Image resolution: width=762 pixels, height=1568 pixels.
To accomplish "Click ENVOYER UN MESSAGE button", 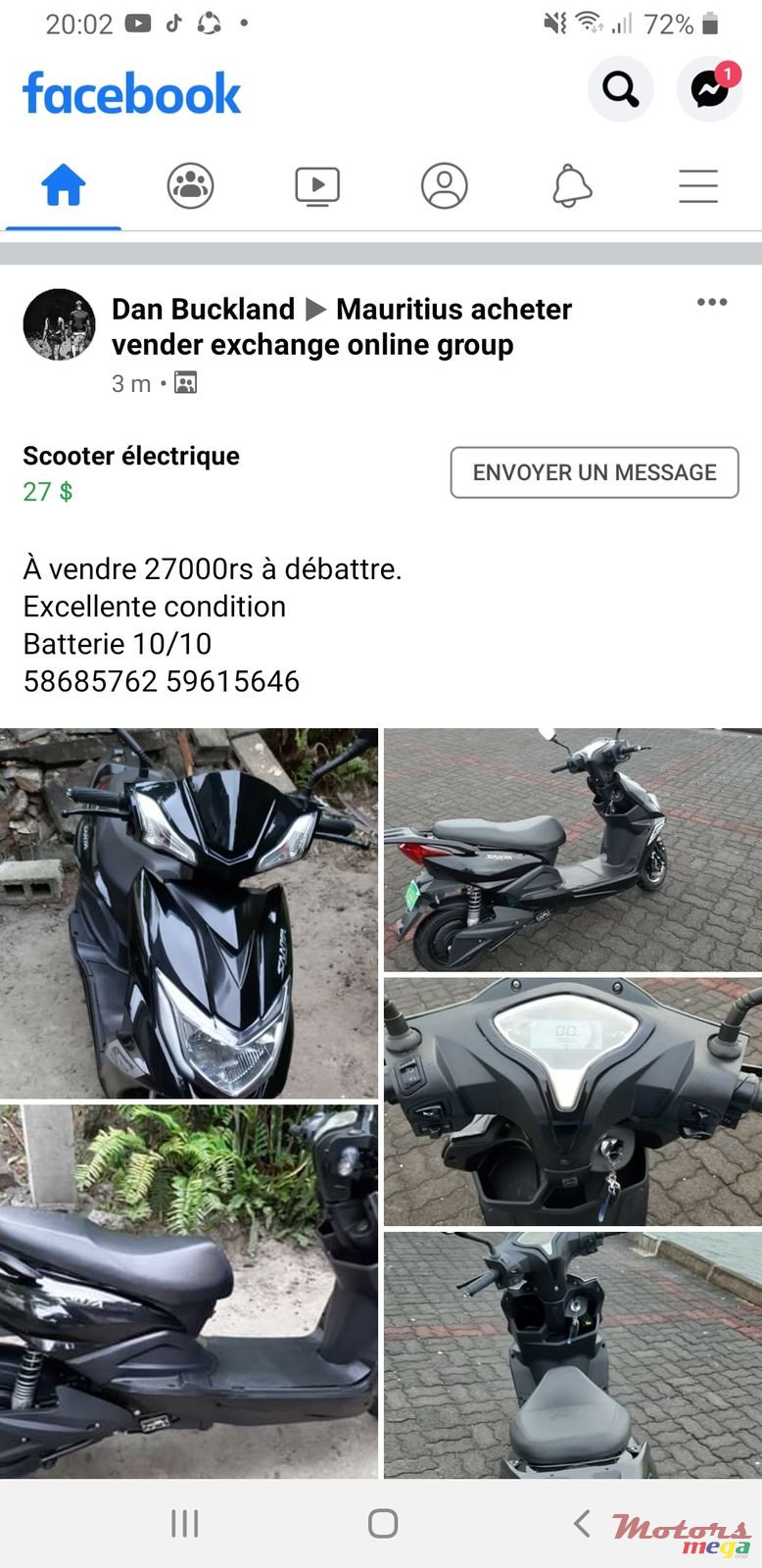I will click(594, 472).
